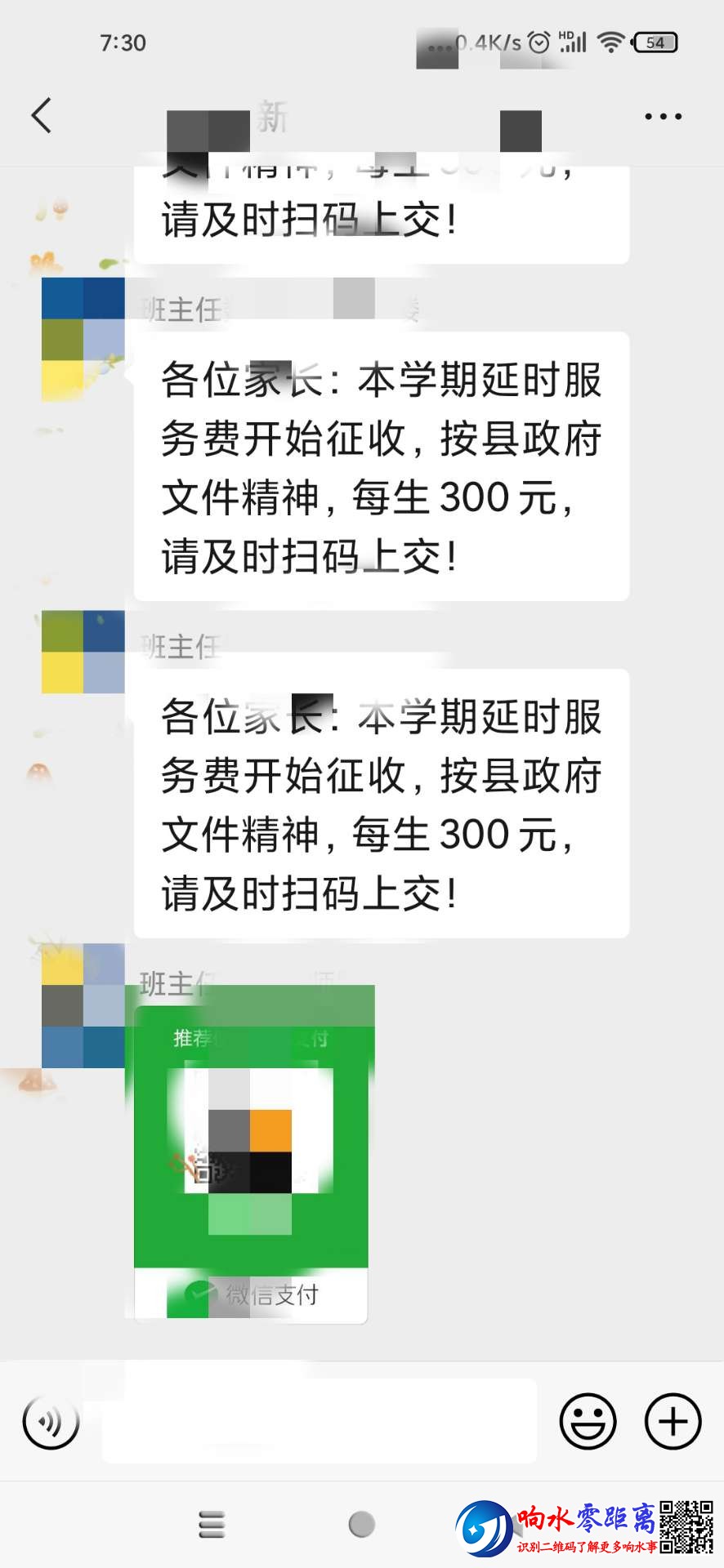Open the emoji picker
Screen dimensions: 724x1568
click(588, 1422)
